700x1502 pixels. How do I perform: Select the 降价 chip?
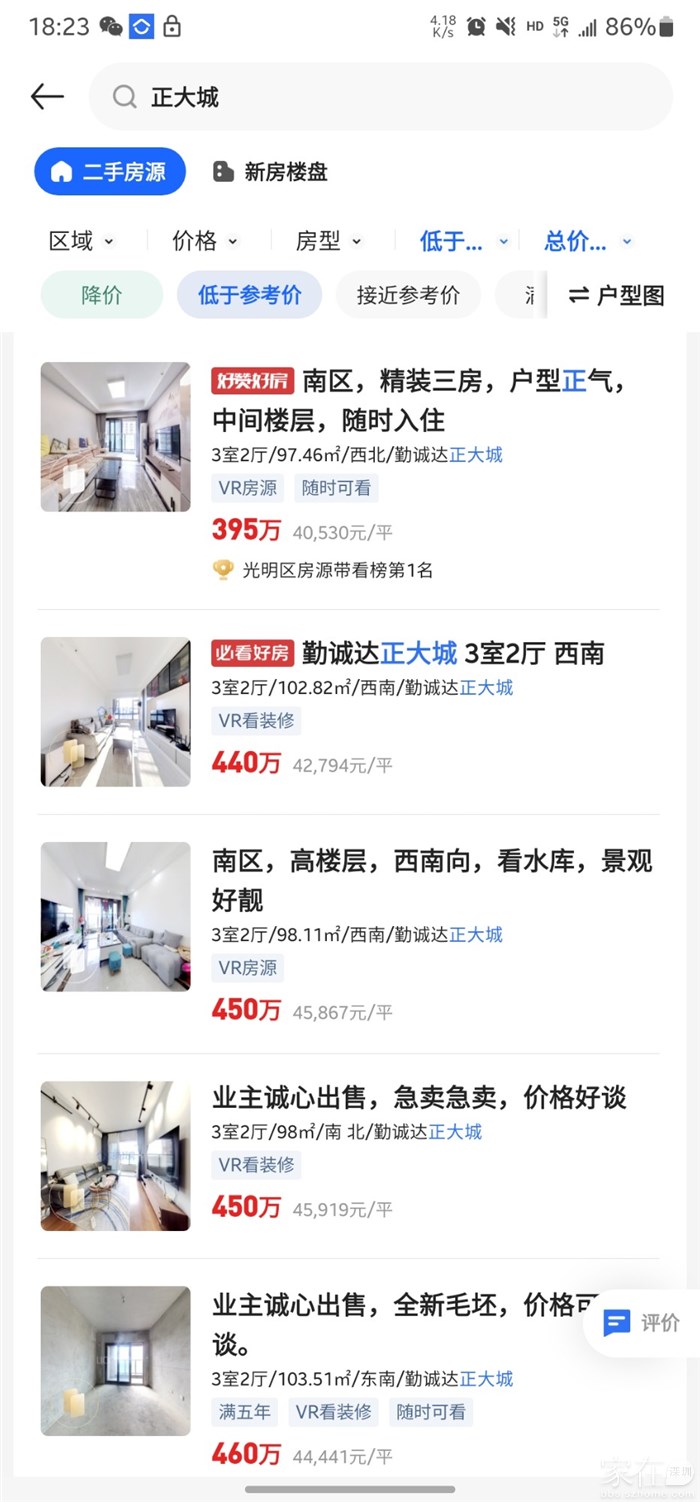coord(101,295)
